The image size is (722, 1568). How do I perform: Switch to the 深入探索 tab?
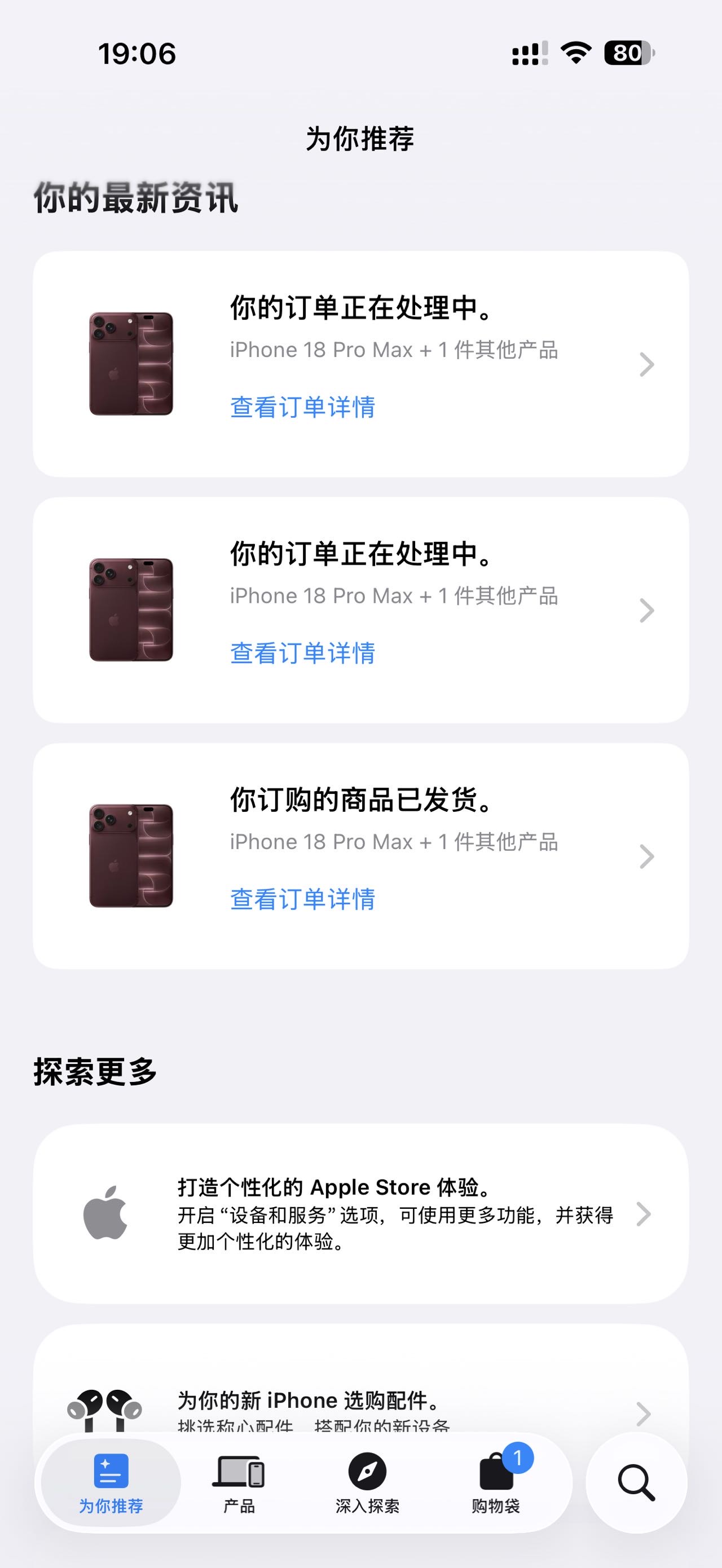tap(367, 1484)
